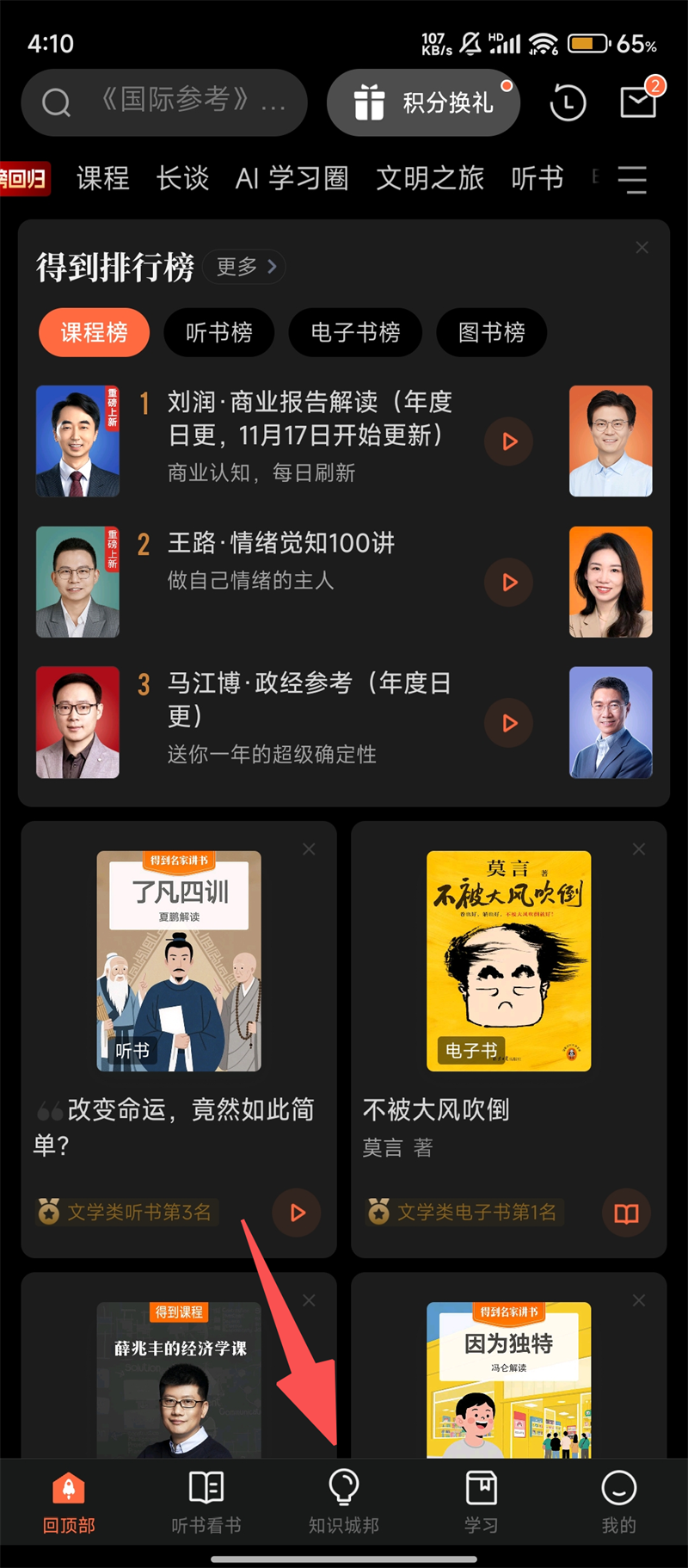This screenshot has width=688, height=1568.
Task: Open the history clock icon
Action: 568,103
